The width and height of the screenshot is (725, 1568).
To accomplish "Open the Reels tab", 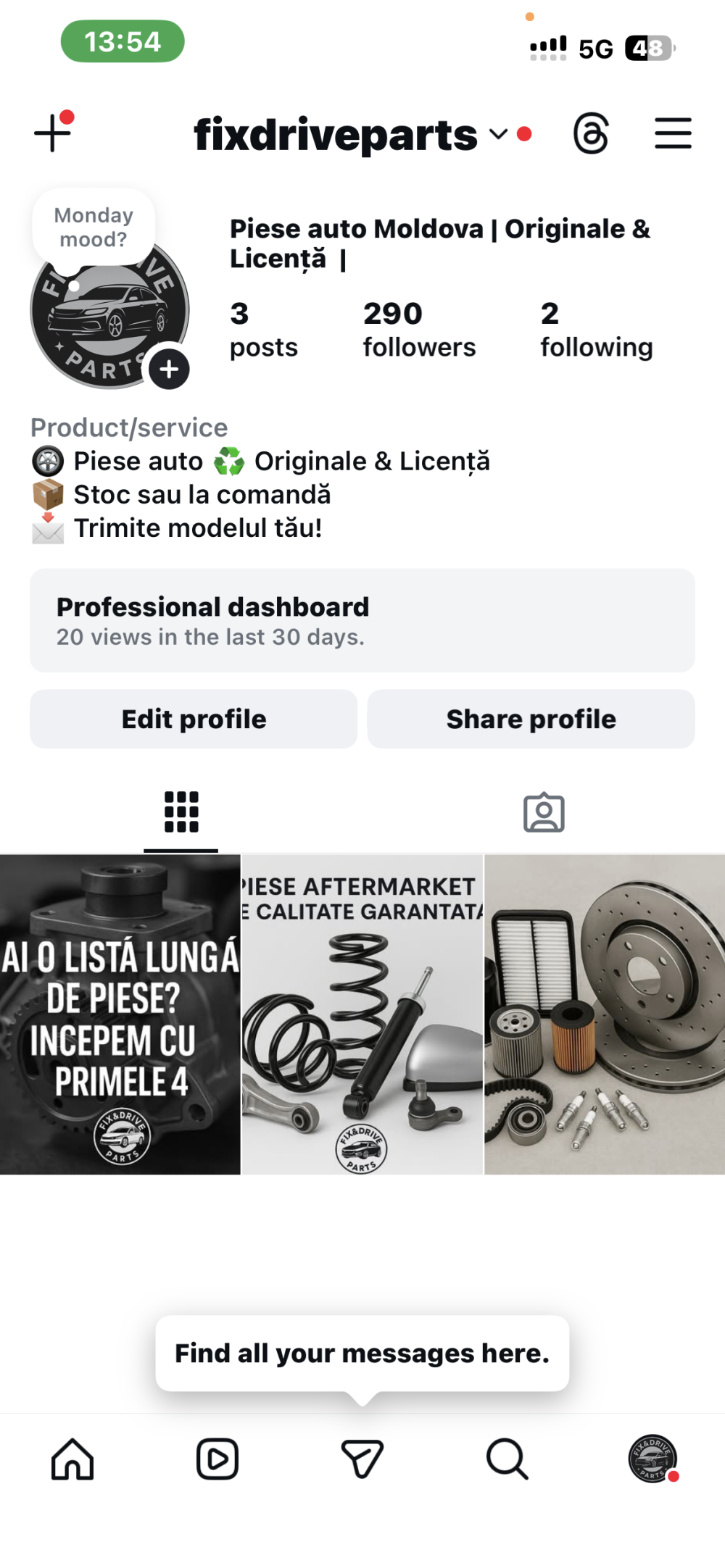I will [217, 1459].
